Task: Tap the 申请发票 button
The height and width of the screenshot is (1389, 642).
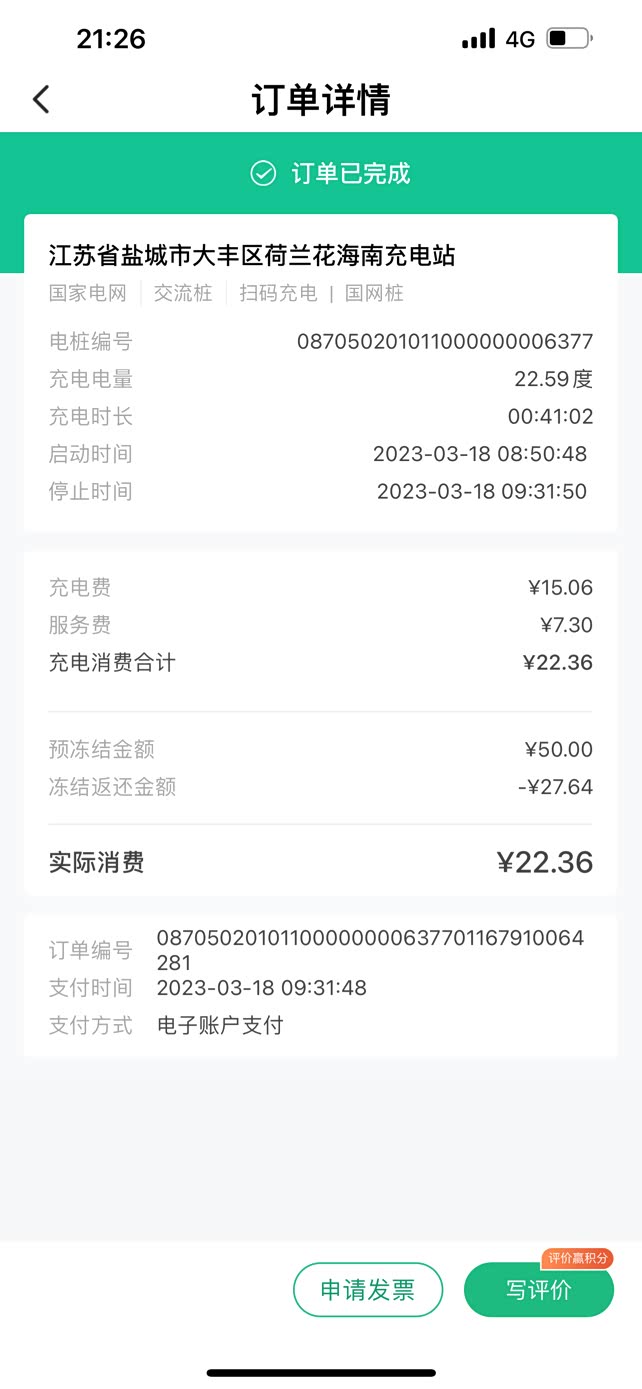Action: [x=367, y=1290]
